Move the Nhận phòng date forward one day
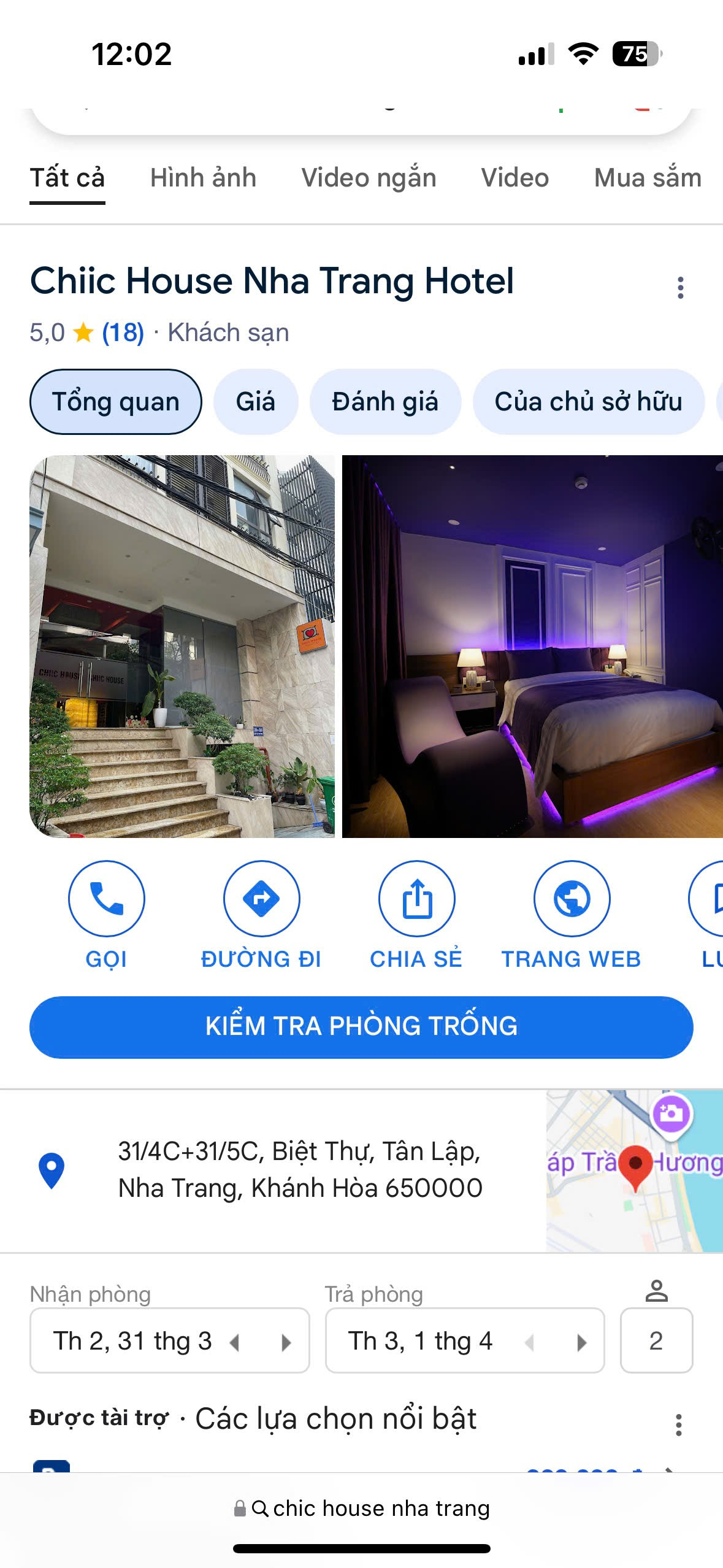The width and height of the screenshot is (723, 1568). (x=286, y=1343)
